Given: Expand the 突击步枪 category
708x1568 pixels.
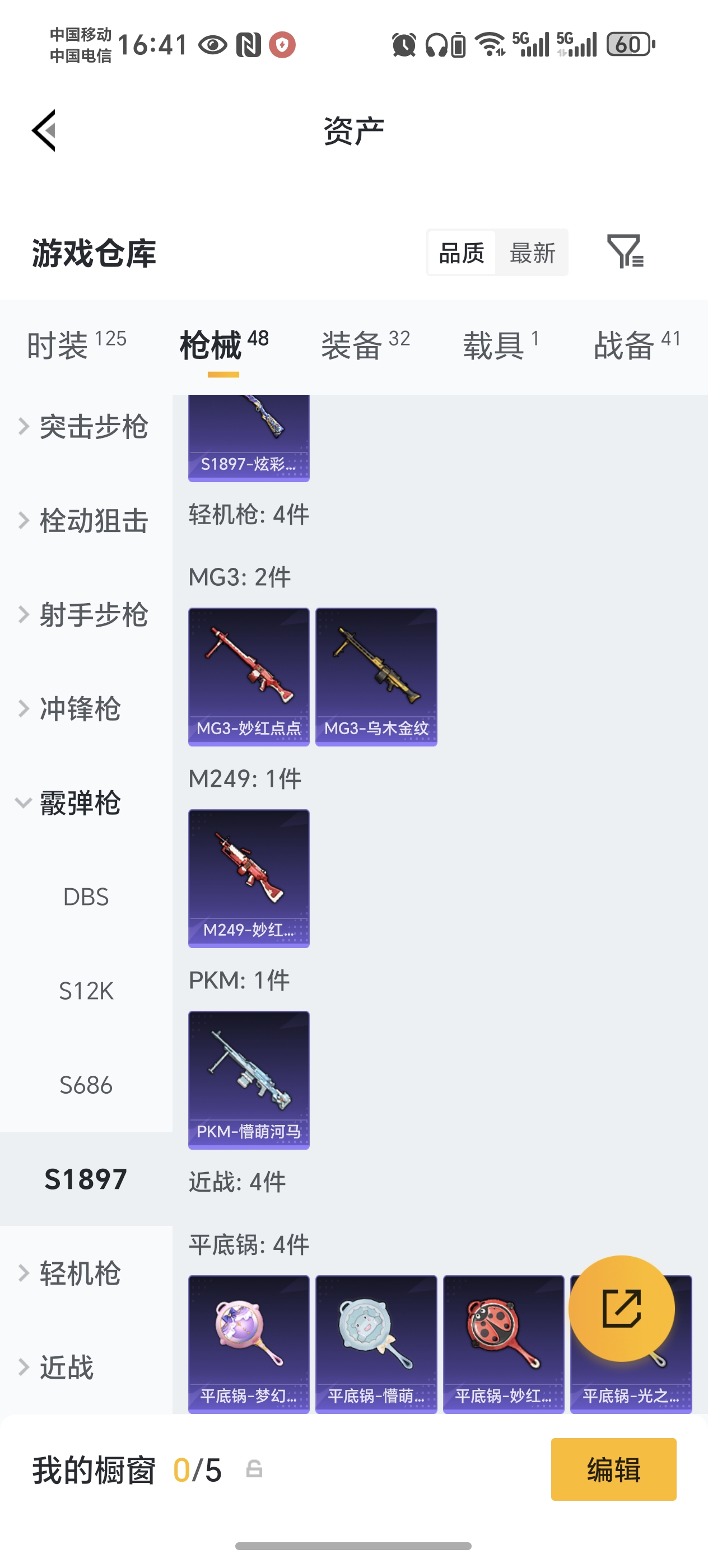Looking at the screenshot, I should (92, 428).
